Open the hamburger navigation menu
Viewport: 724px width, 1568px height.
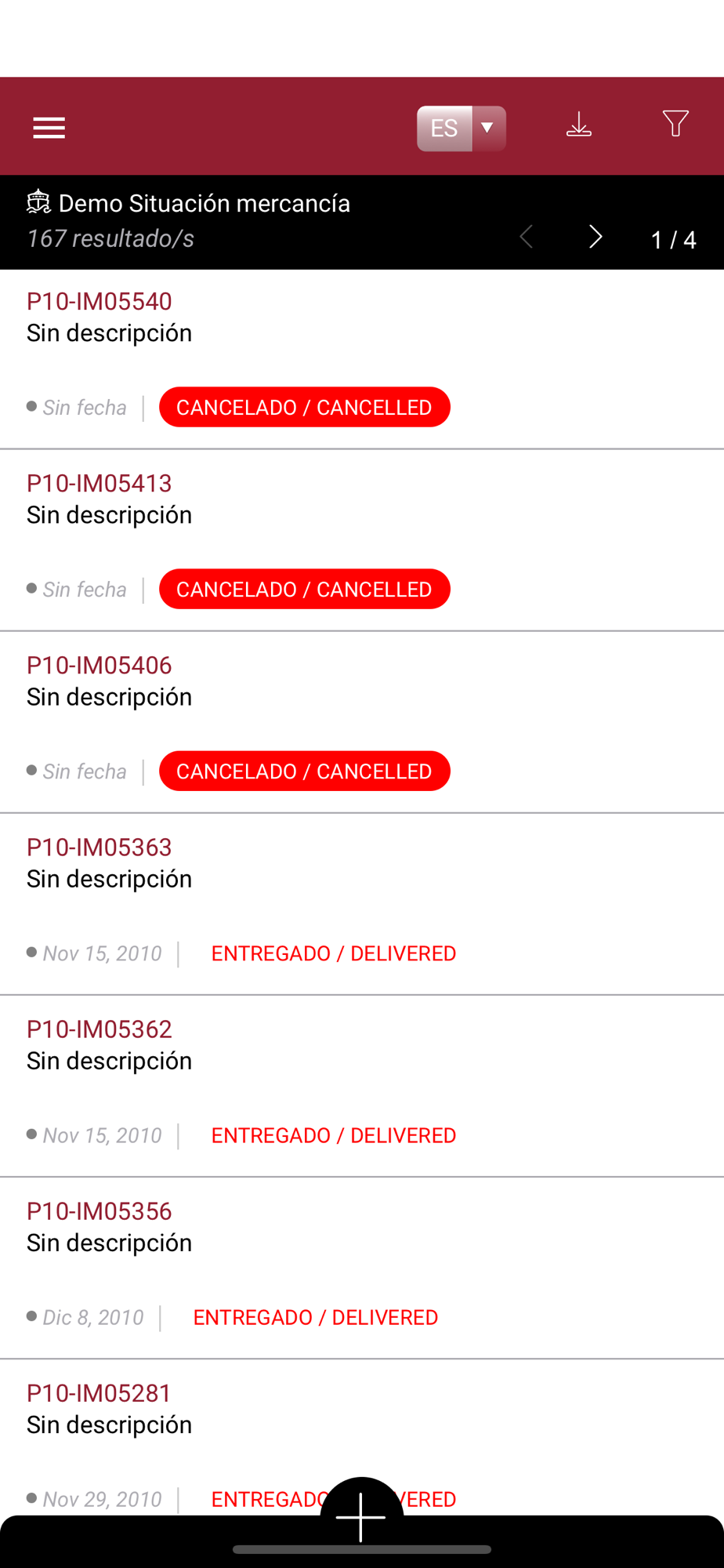(49, 127)
